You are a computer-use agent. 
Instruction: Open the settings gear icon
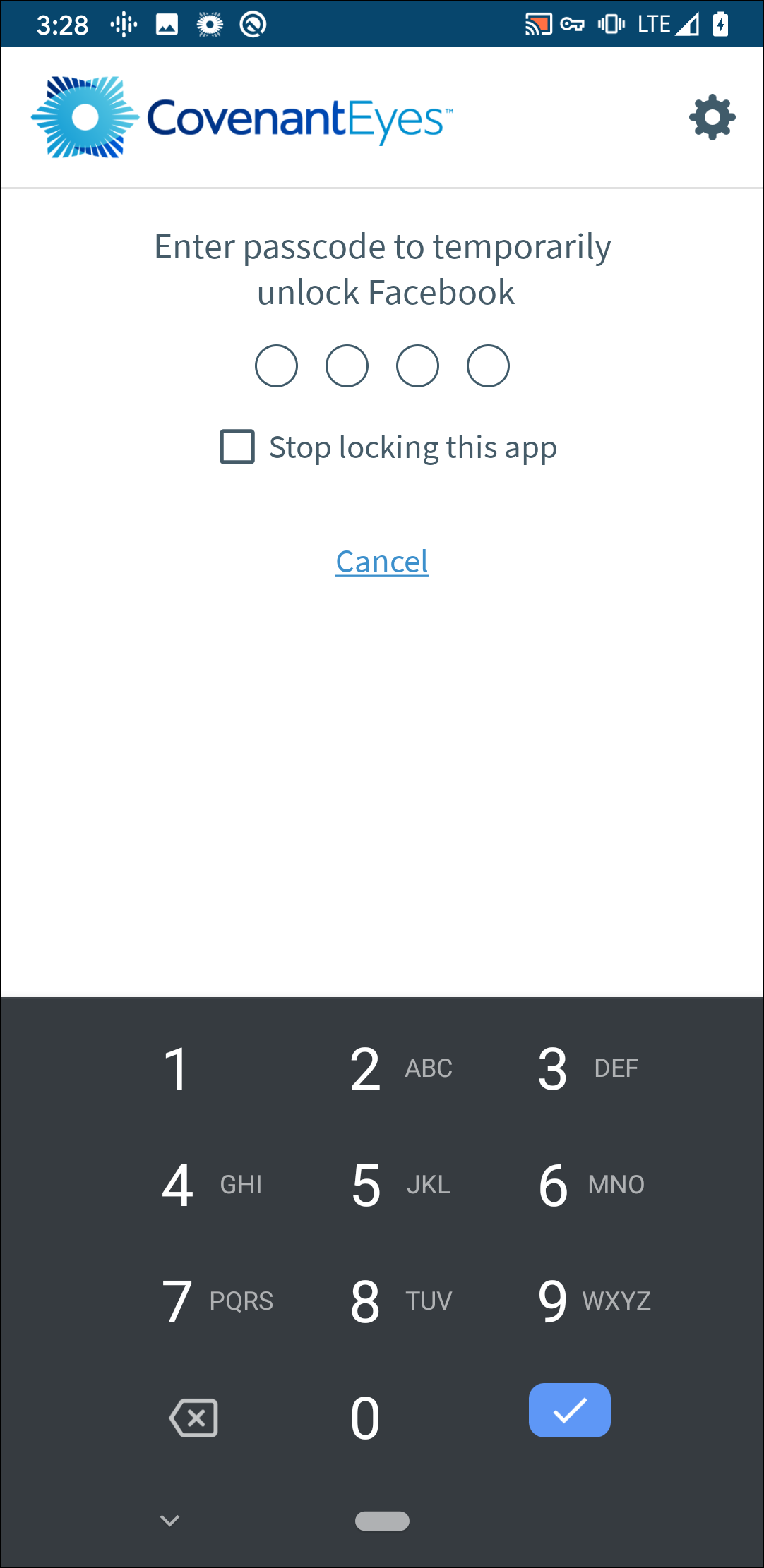[x=712, y=117]
